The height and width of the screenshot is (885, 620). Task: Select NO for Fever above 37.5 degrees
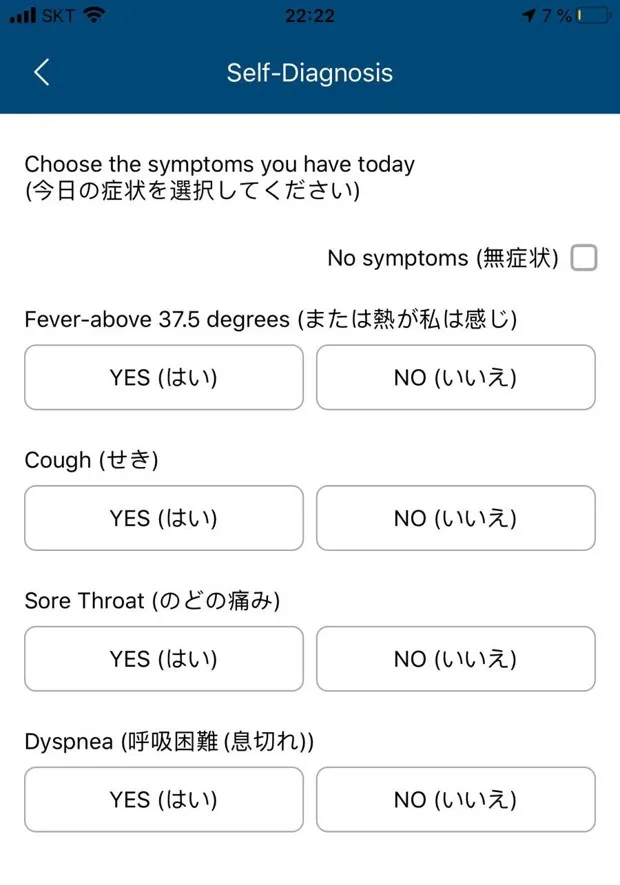click(x=456, y=378)
